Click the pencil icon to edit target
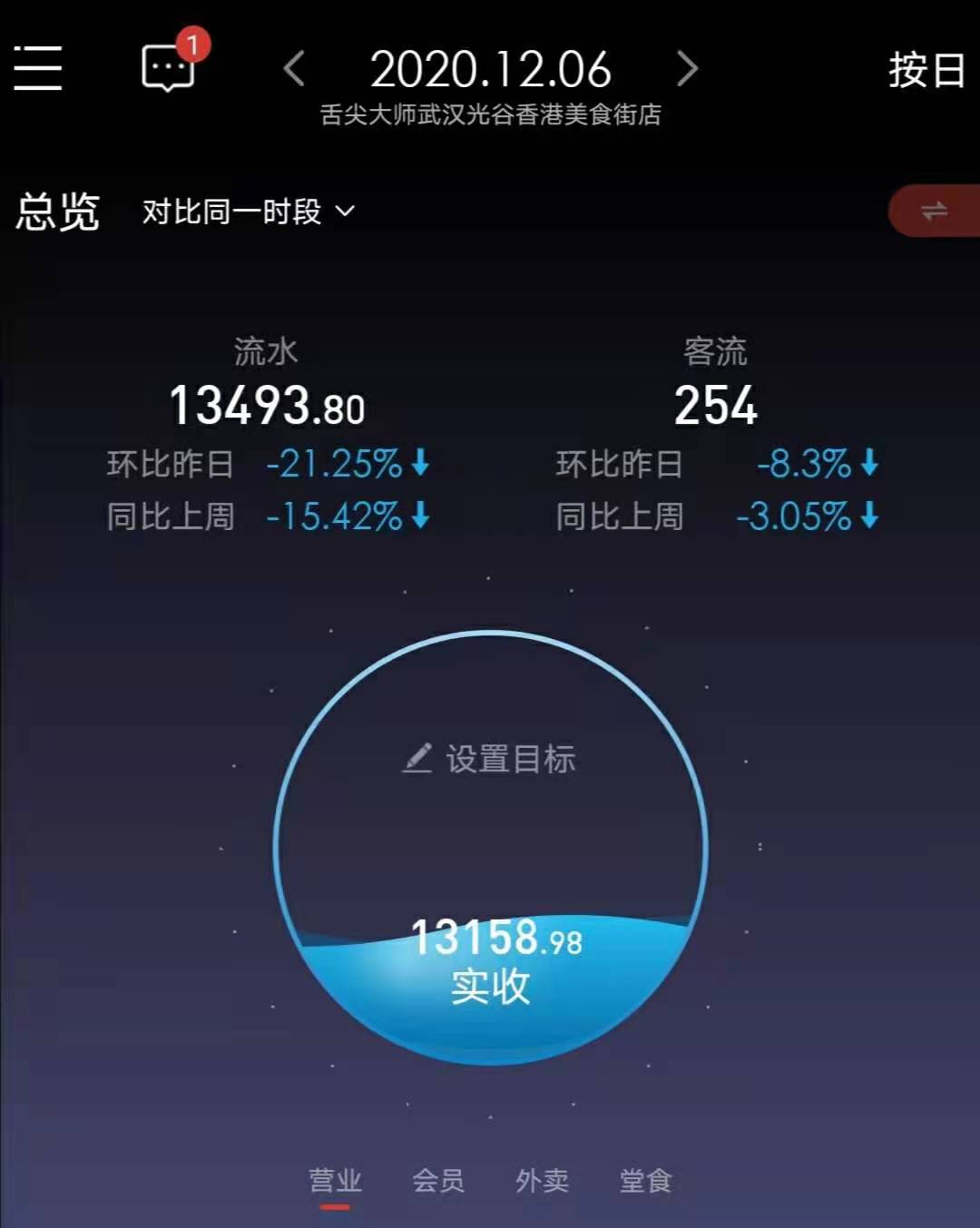980x1228 pixels. (x=418, y=761)
